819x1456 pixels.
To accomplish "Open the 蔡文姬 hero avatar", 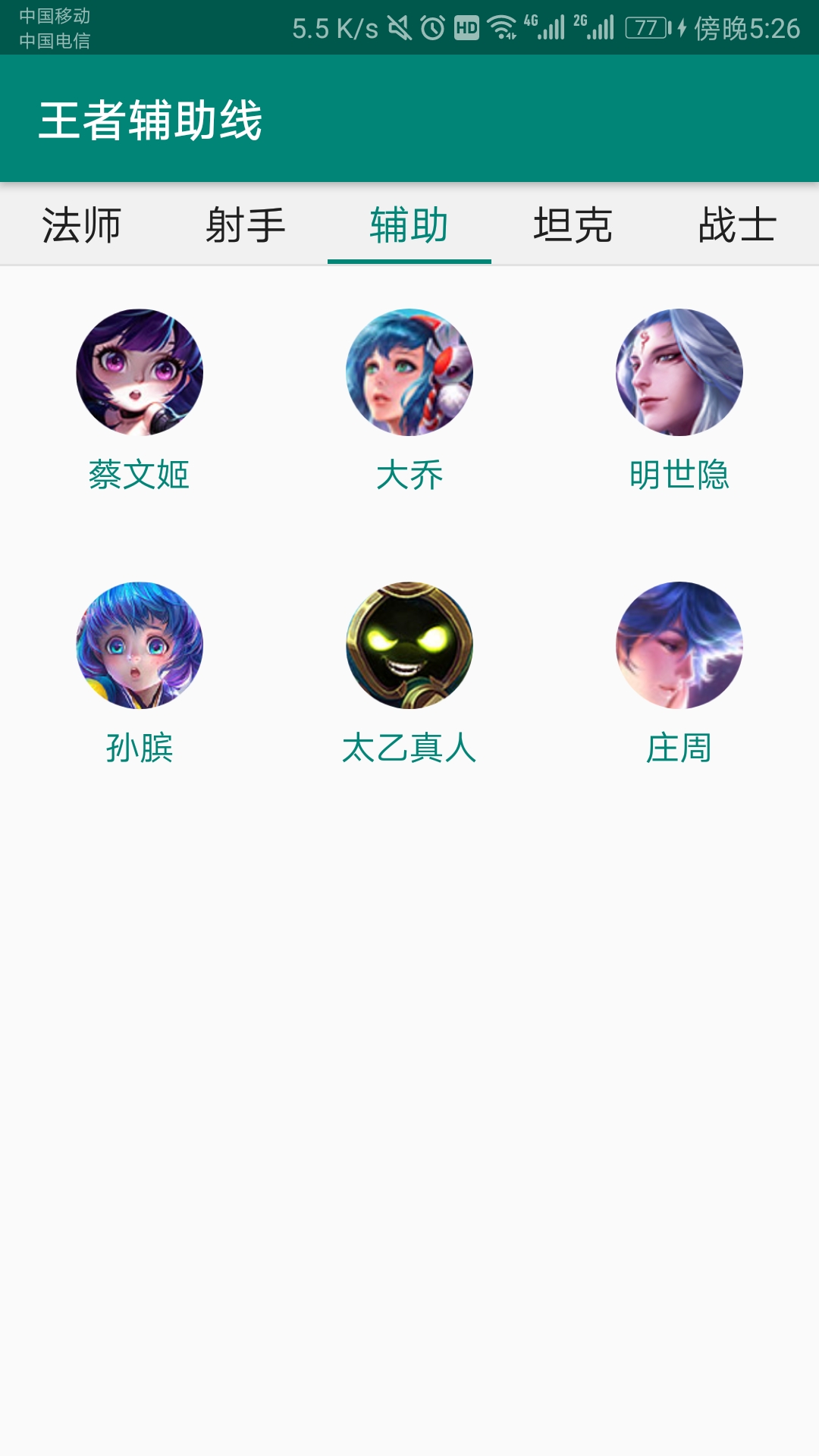I will (x=140, y=372).
